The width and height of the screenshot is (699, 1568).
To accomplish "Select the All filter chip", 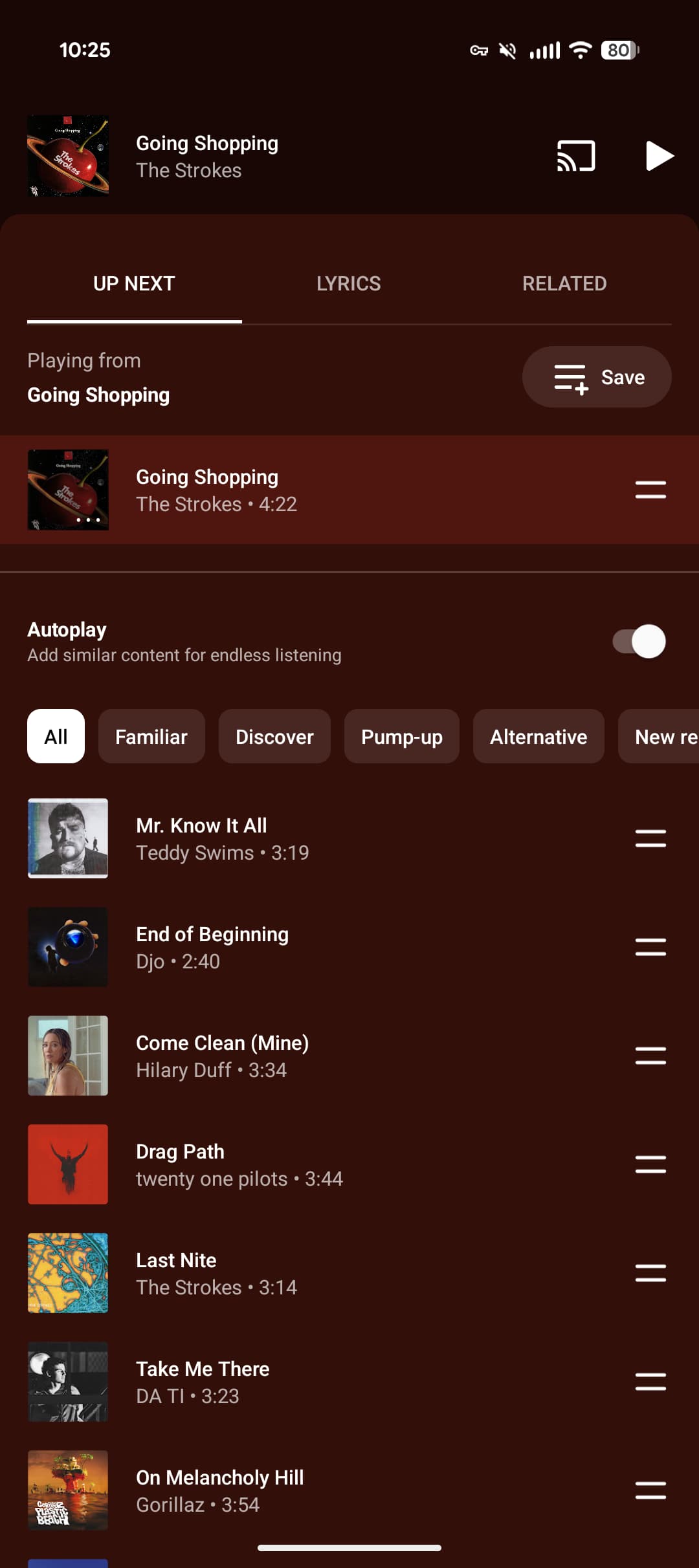I will pos(56,736).
